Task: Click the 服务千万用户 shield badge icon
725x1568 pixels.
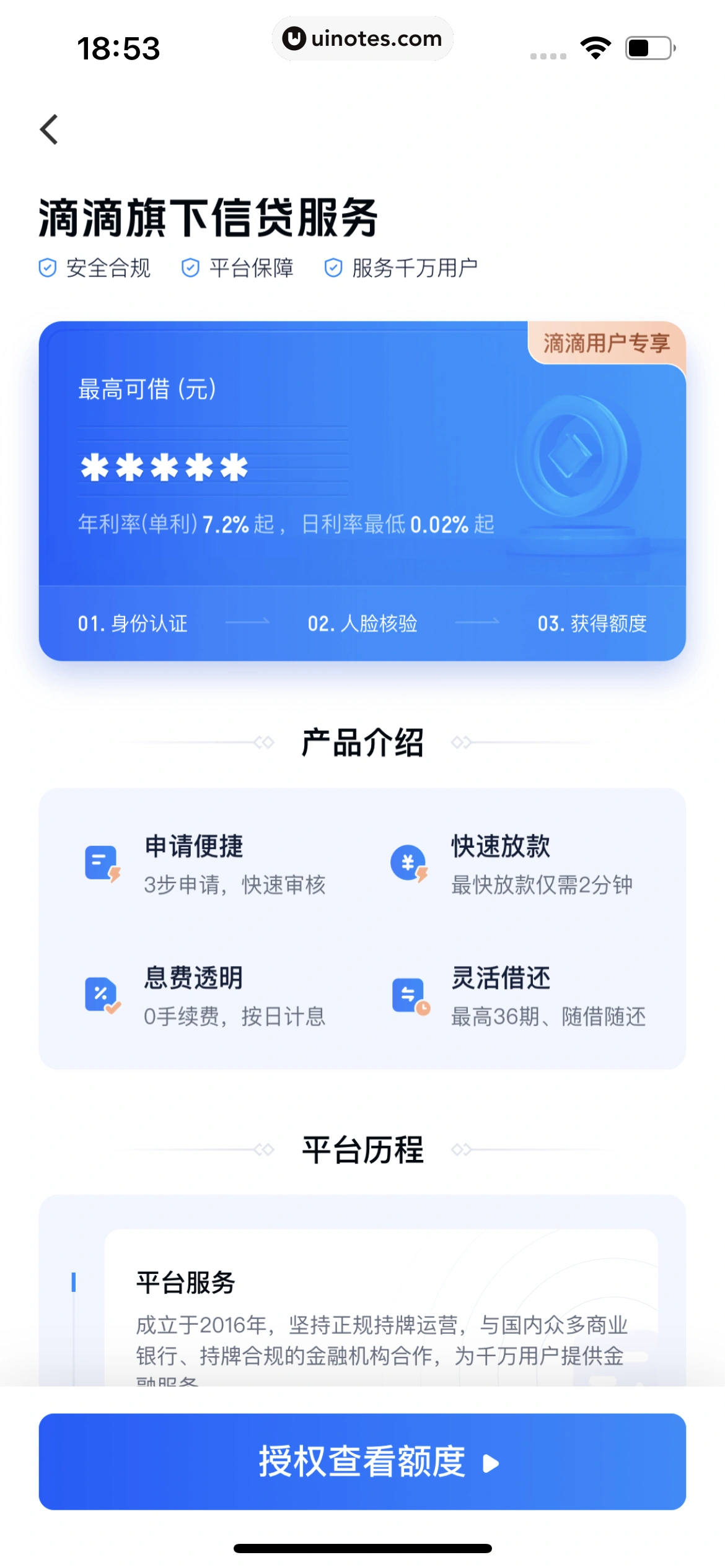Action: pyautogui.click(x=334, y=268)
